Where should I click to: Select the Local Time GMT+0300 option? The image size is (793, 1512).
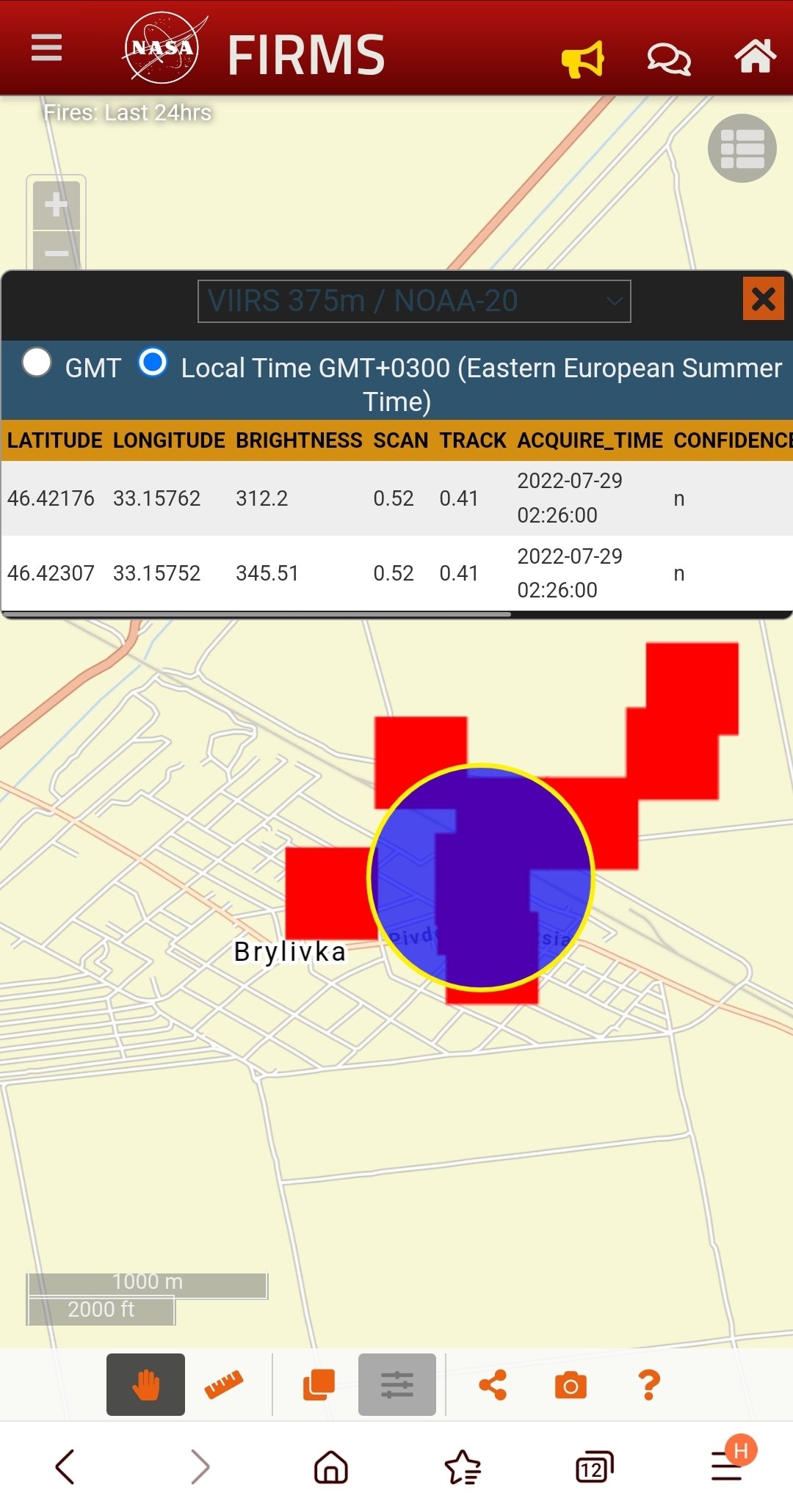pyautogui.click(x=153, y=362)
